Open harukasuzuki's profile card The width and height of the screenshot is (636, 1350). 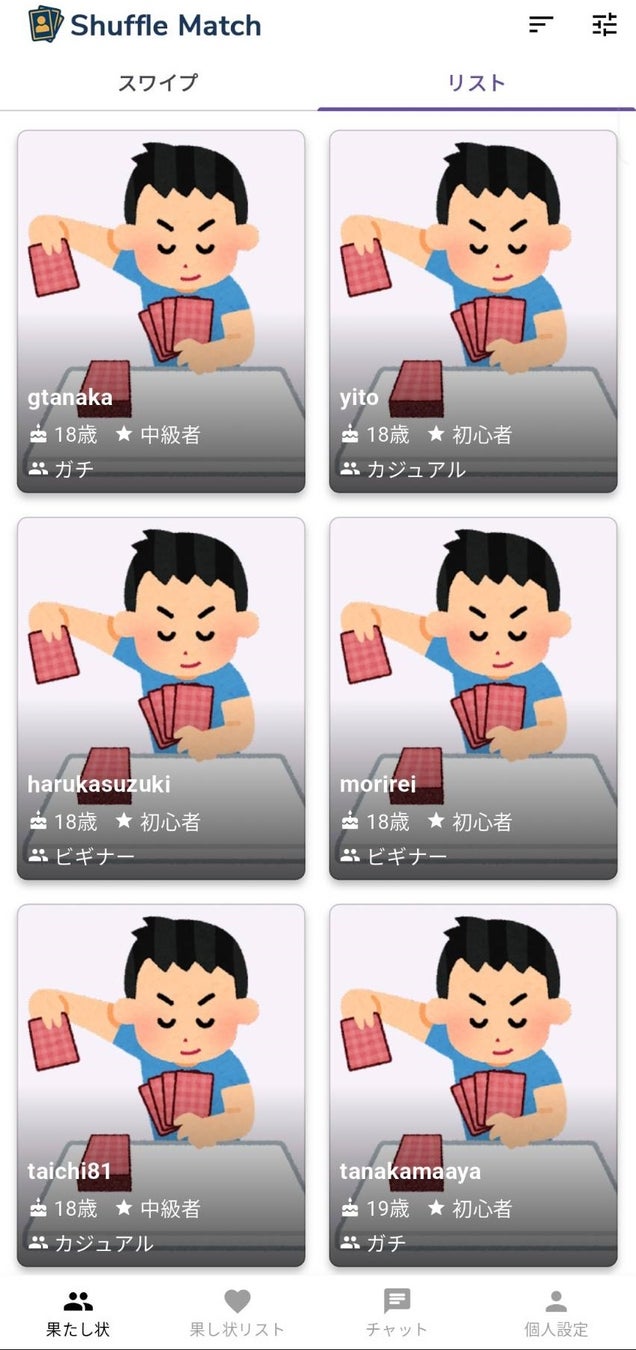click(161, 698)
